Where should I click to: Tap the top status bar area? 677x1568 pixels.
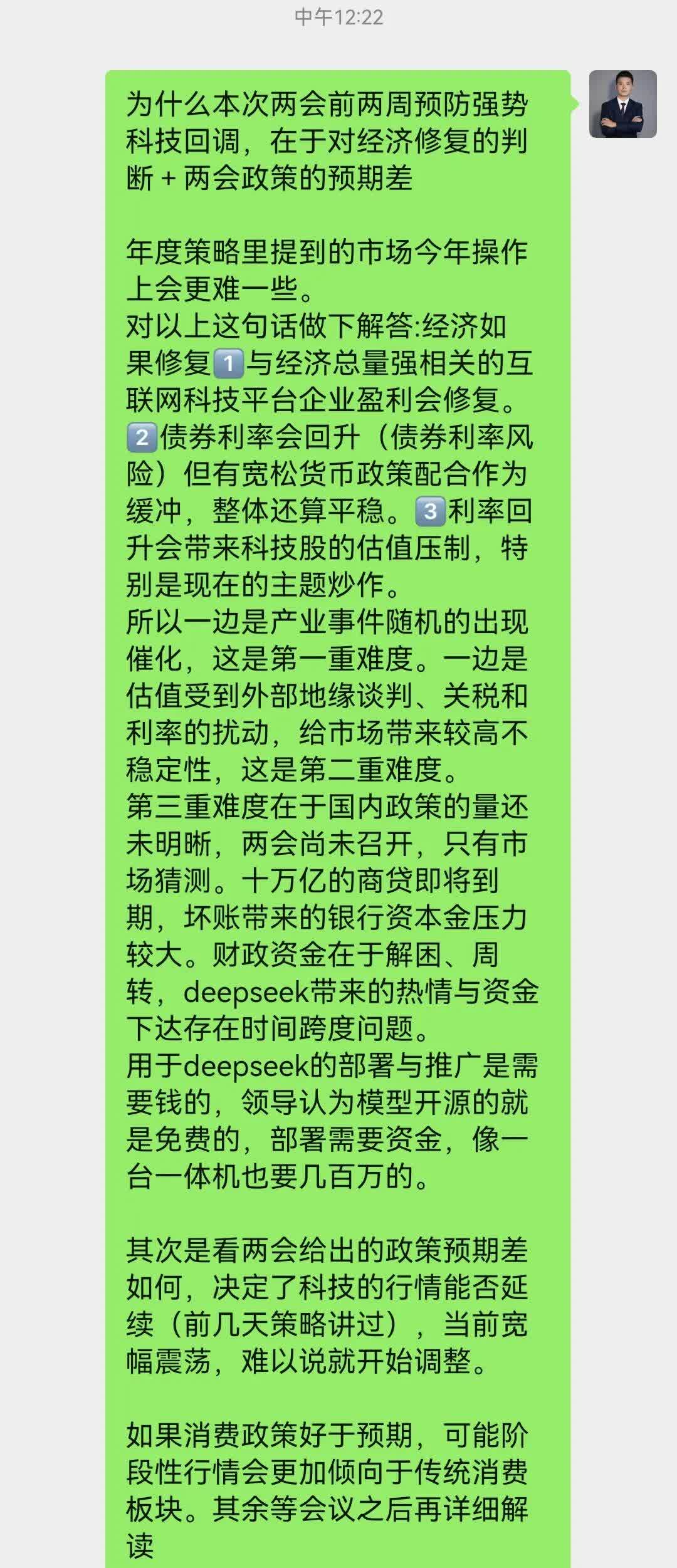pyautogui.click(x=338, y=19)
